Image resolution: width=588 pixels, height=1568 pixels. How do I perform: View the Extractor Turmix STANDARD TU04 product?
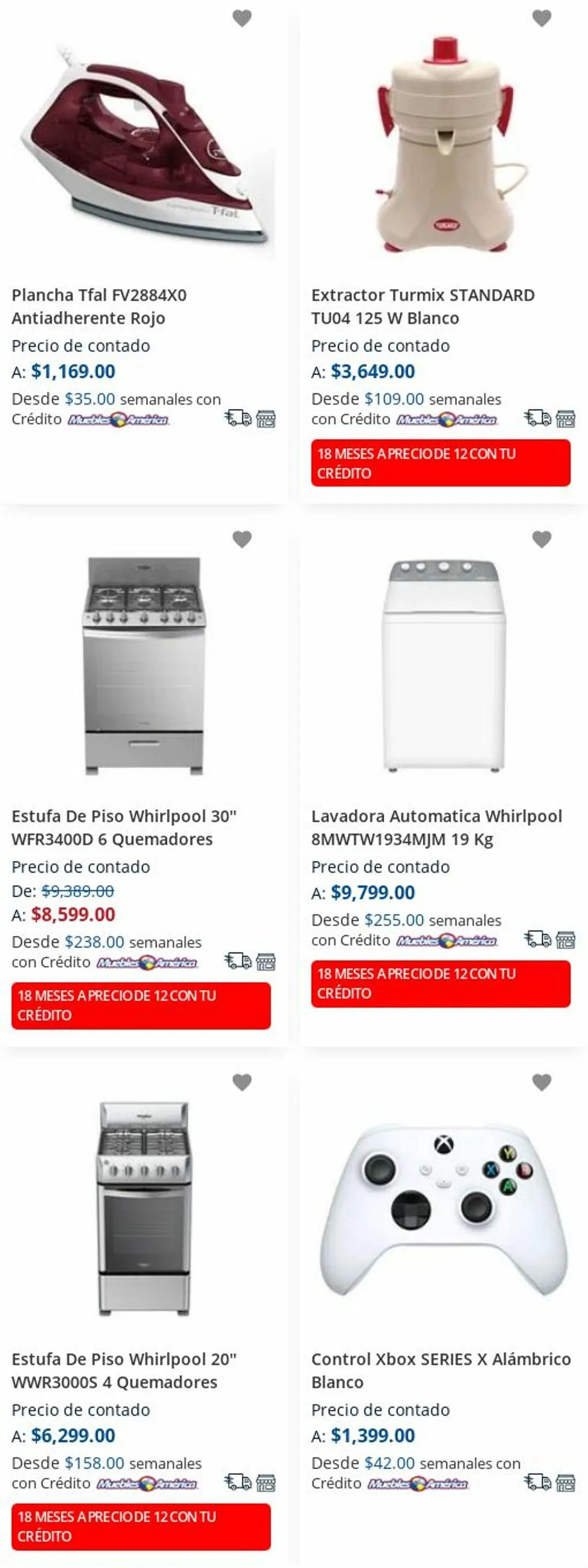(422, 306)
